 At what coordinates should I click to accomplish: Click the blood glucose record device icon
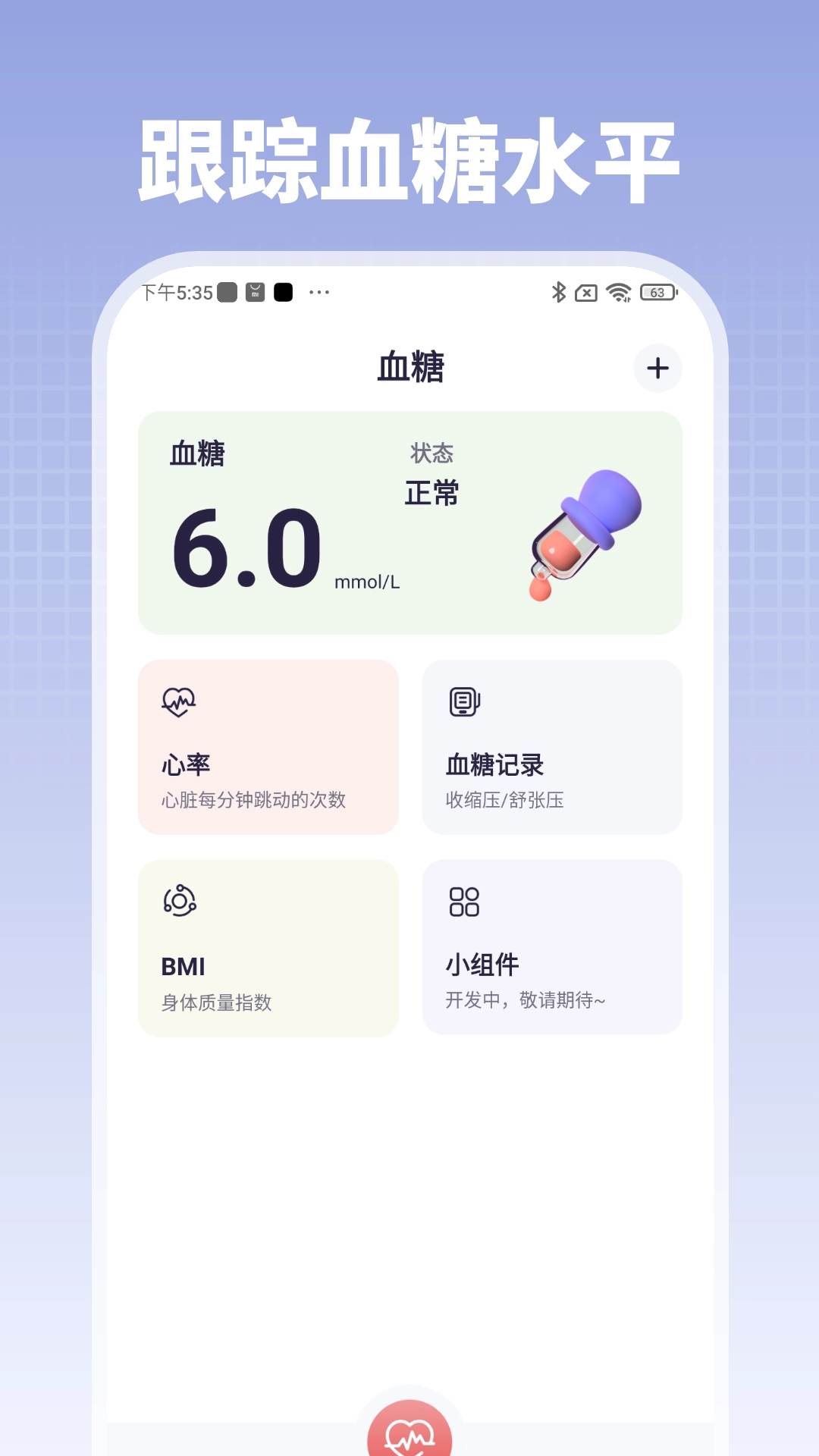[x=463, y=701]
